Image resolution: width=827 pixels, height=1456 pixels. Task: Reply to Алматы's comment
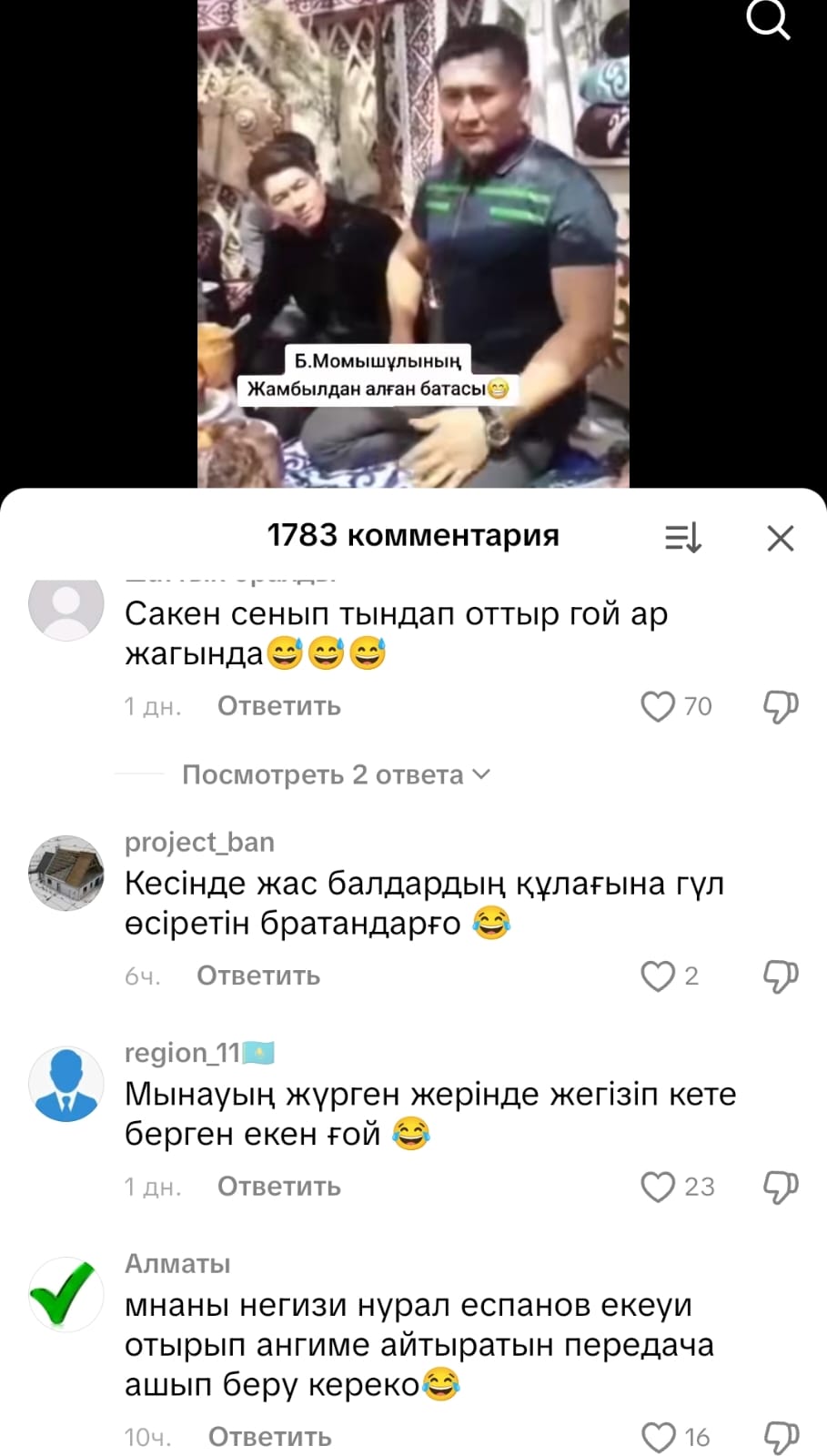pyautogui.click(x=269, y=1438)
